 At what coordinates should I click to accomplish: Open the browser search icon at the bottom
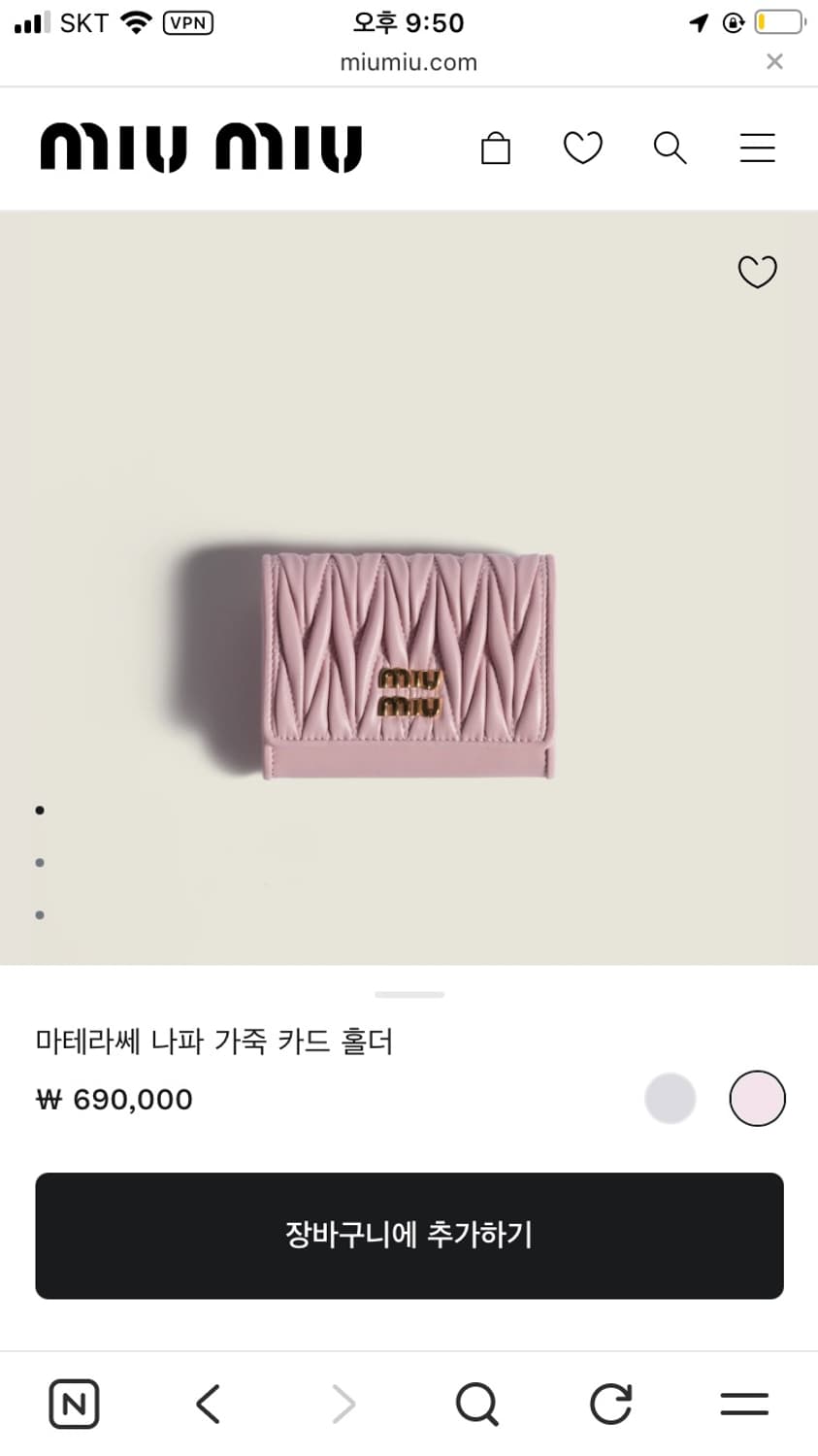coord(475,1404)
